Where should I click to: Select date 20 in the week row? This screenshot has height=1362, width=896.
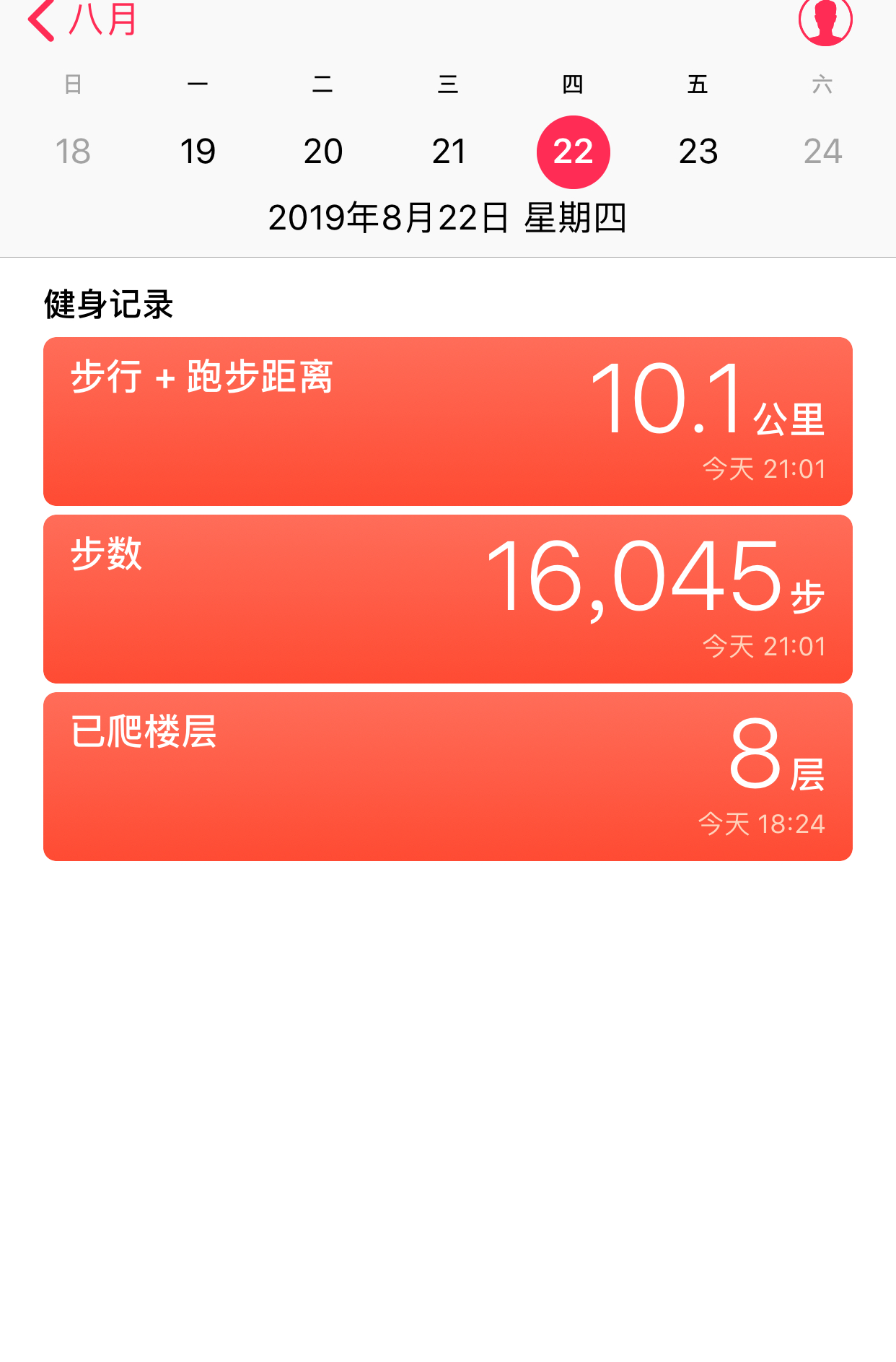[322, 152]
